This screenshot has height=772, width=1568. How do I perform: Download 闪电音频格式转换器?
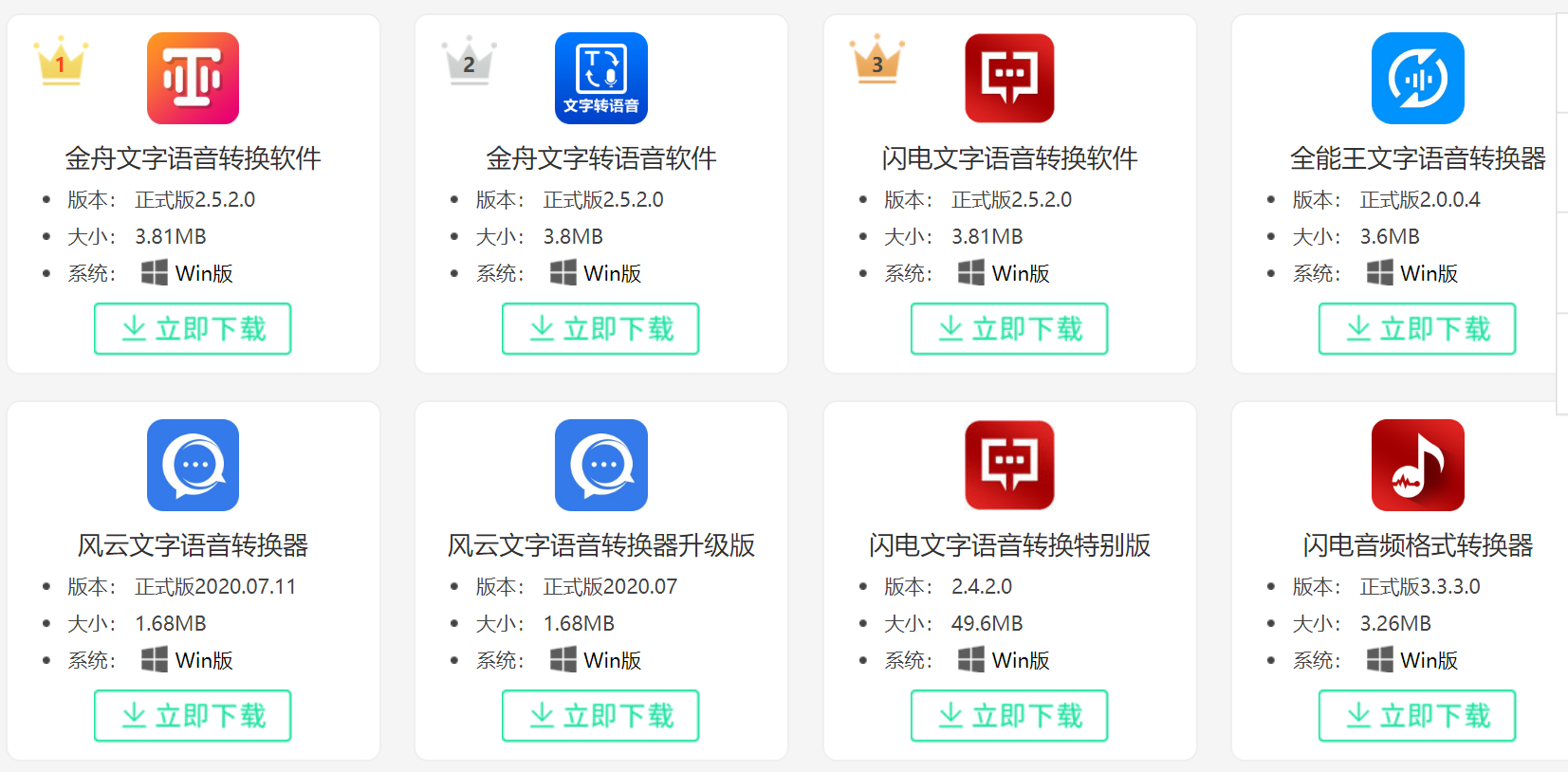point(1417,716)
